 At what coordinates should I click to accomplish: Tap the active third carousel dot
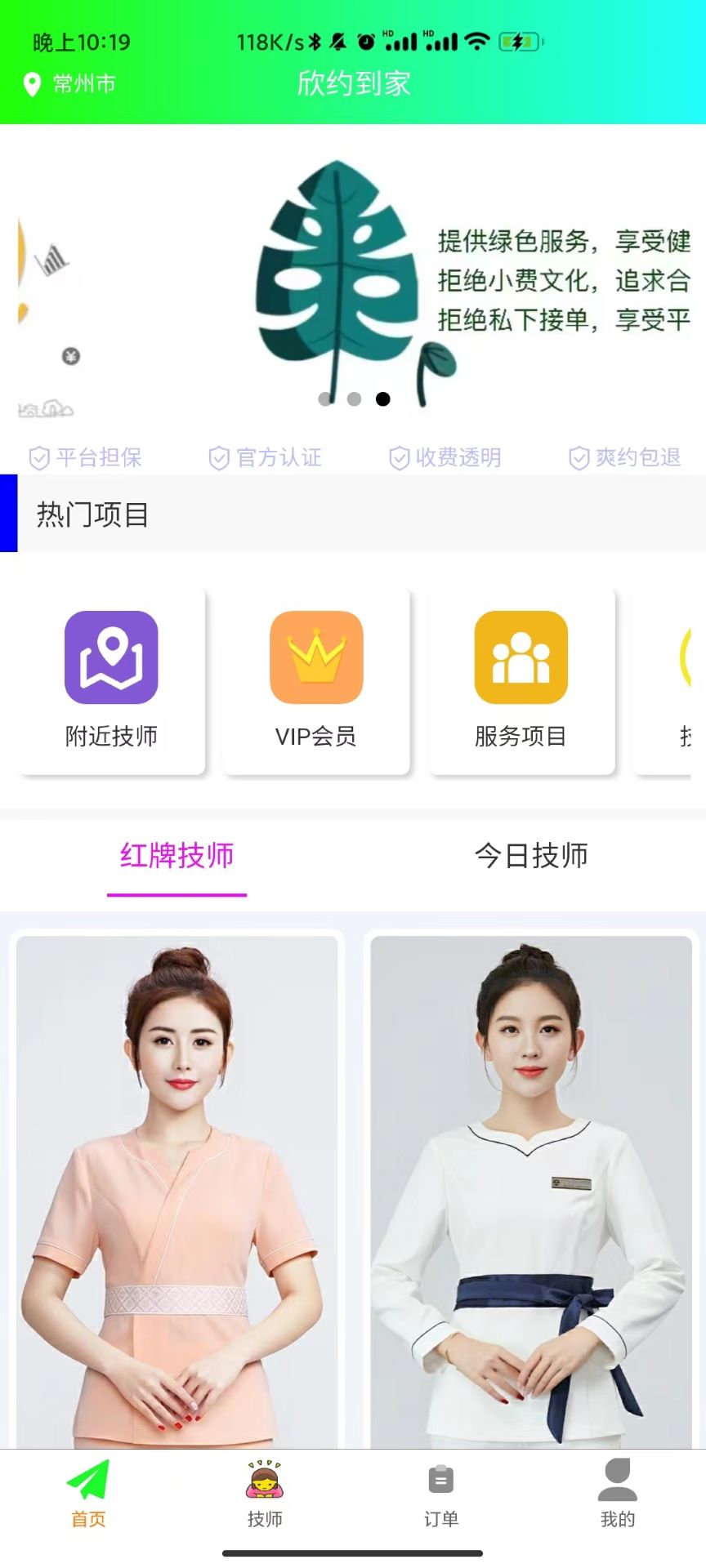pyautogui.click(x=383, y=399)
